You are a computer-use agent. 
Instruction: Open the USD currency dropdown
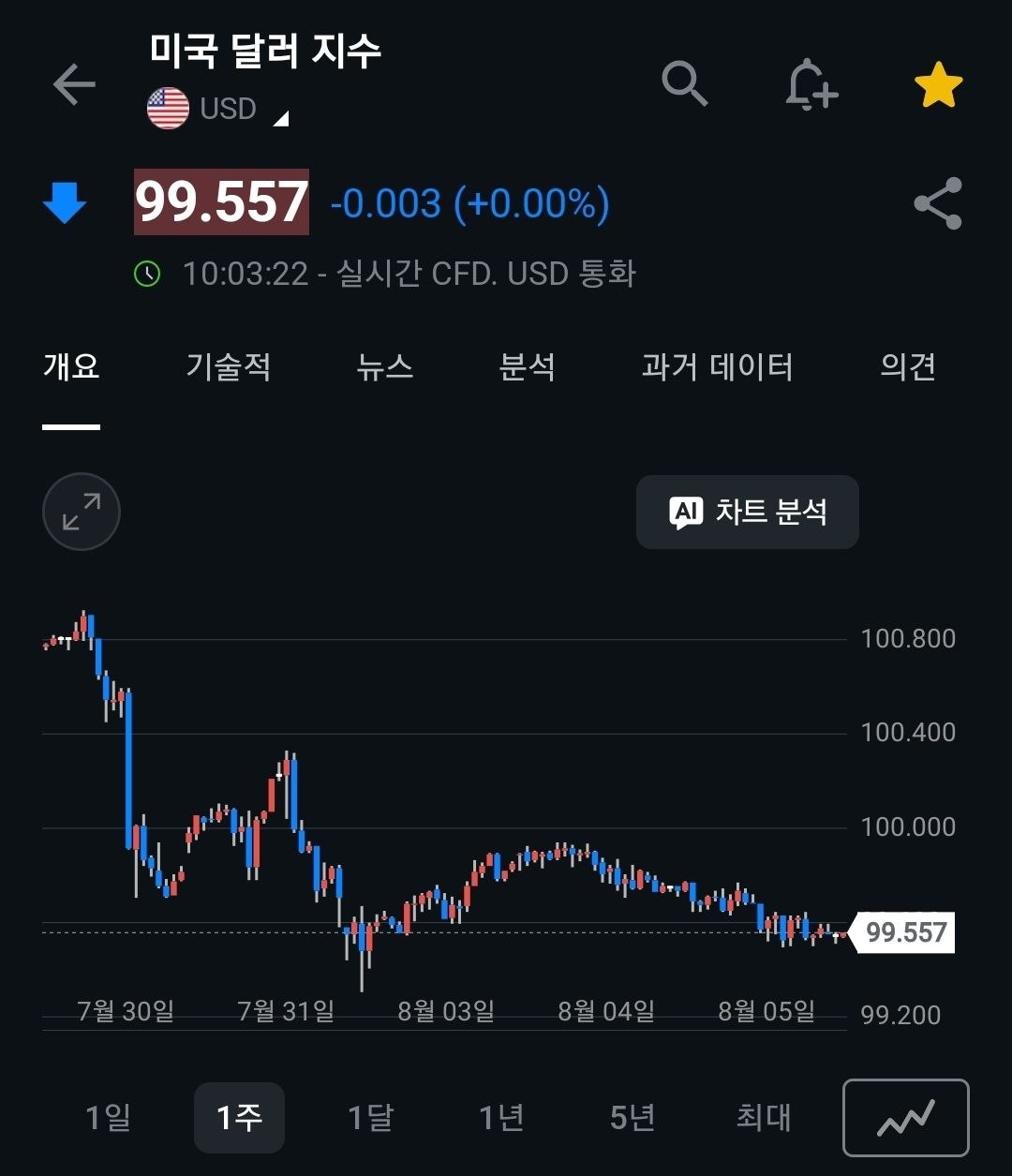coord(218,109)
